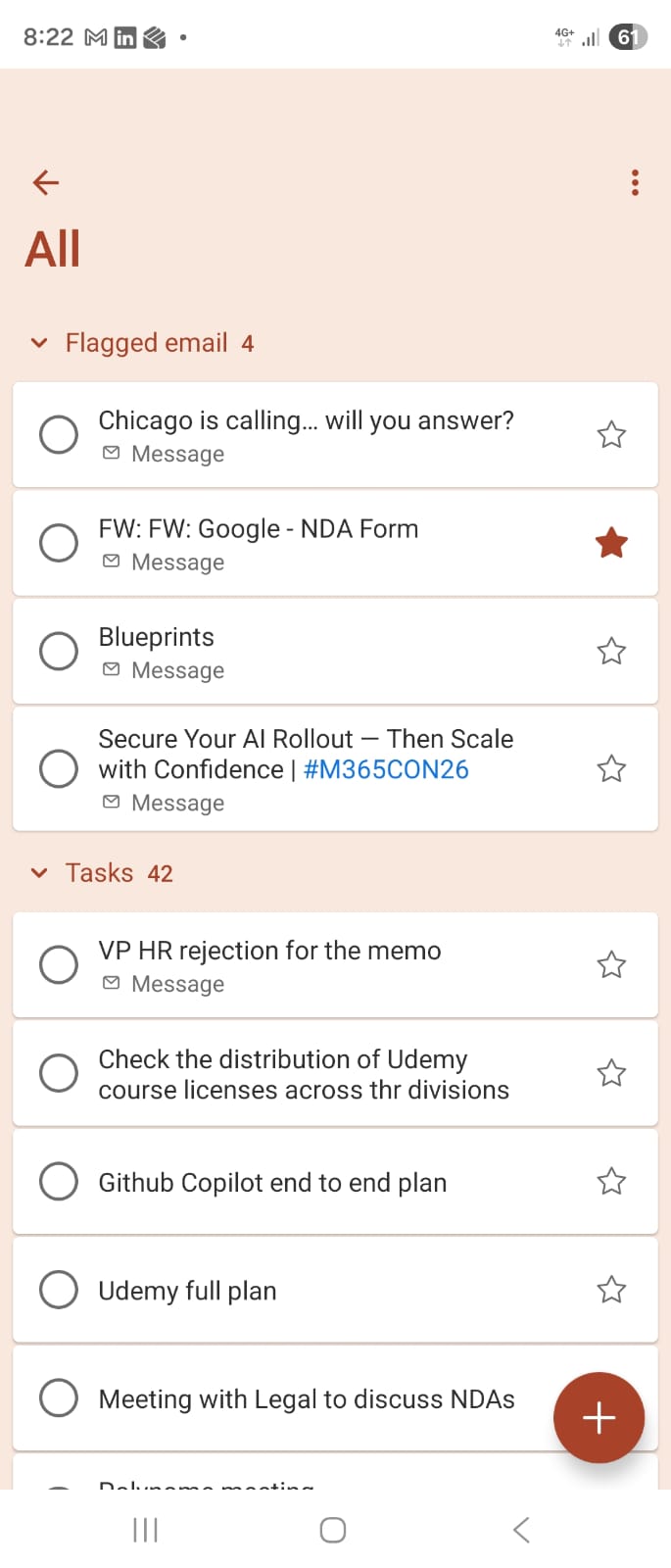Star 'Github Copilot end to end plan'
The width and height of the screenshot is (671, 1568).
coord(611,1182)
